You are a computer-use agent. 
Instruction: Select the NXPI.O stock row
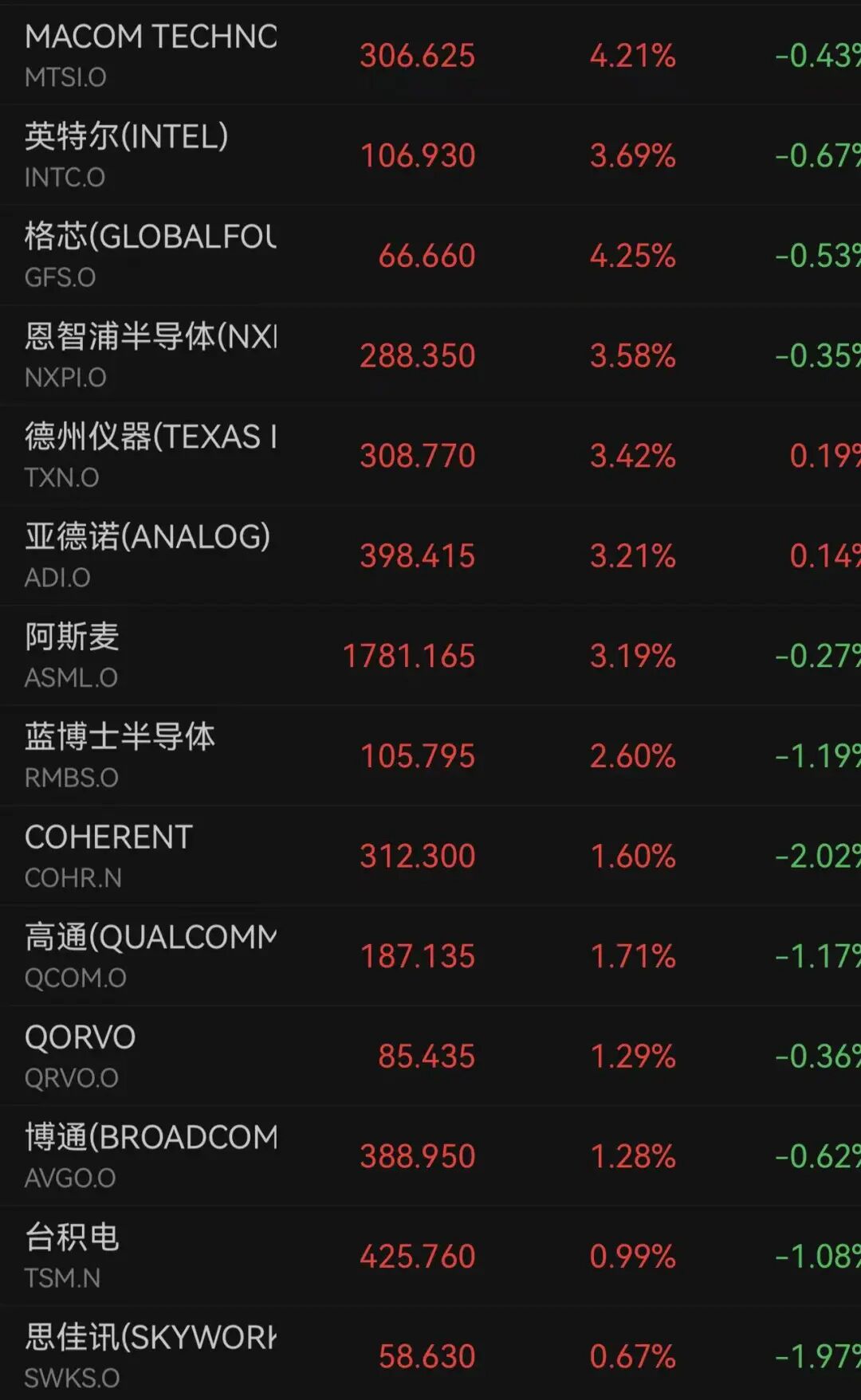[x=431, y=355]
